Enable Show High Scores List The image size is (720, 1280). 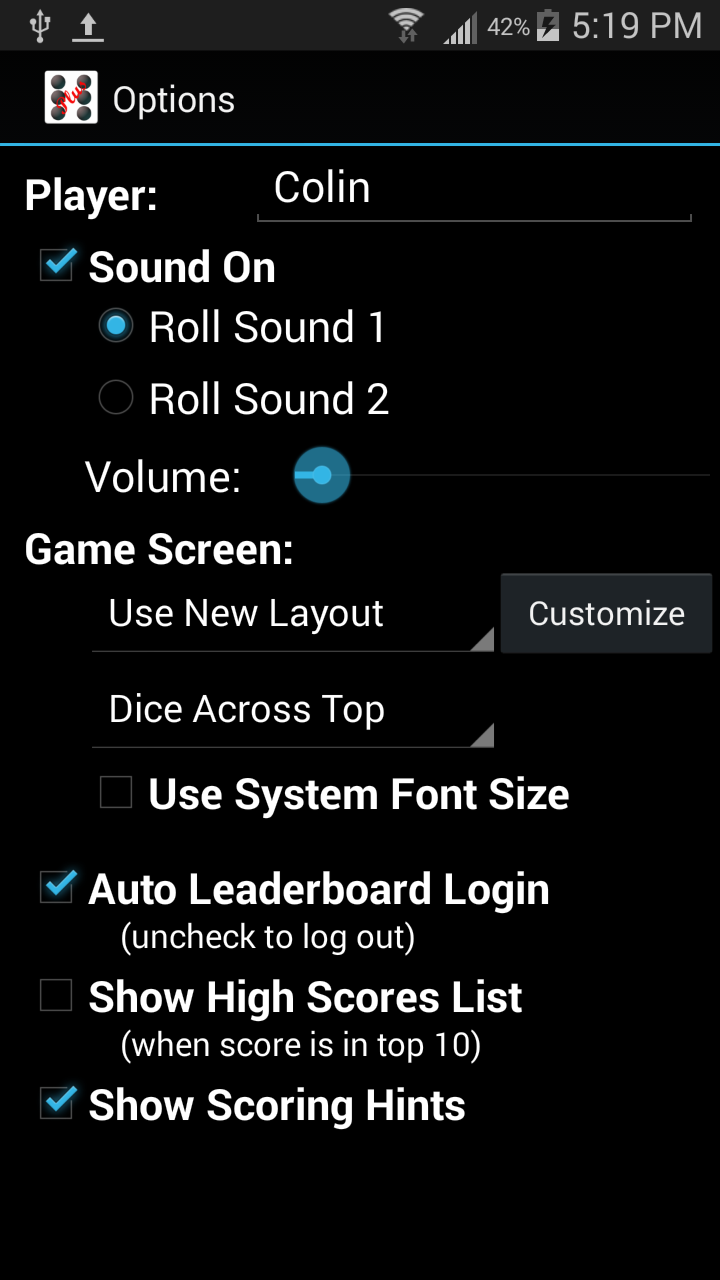[x=56, y=995]
